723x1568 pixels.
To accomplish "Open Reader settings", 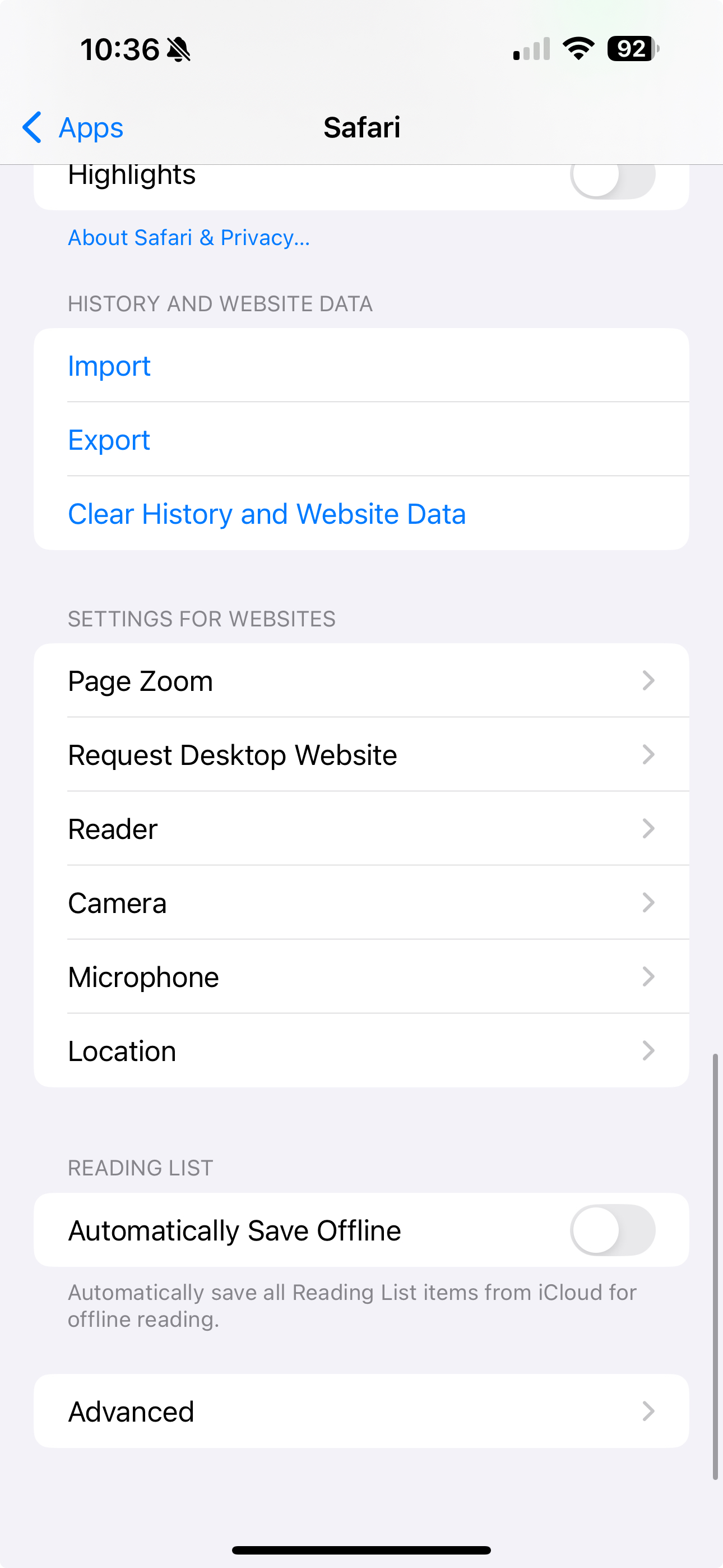I will [x=361, y=829].
